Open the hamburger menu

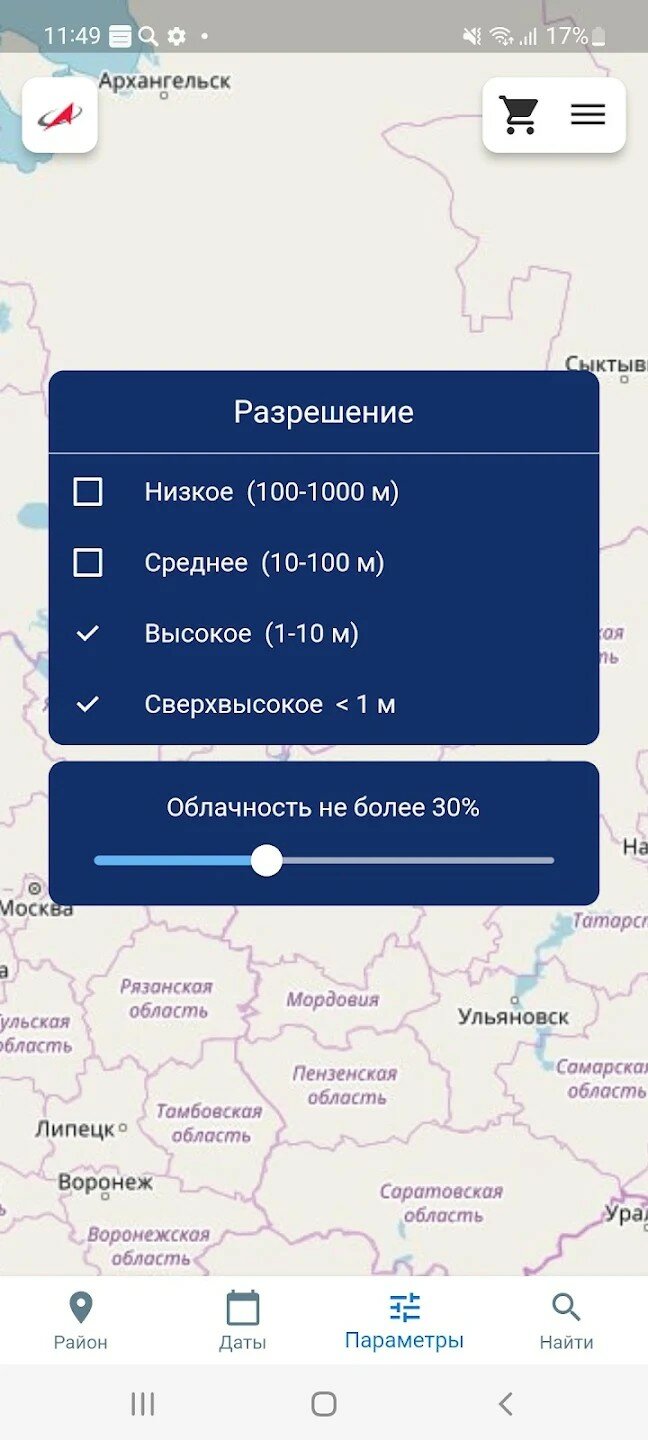pyautogui.click(x=588, y=115)
